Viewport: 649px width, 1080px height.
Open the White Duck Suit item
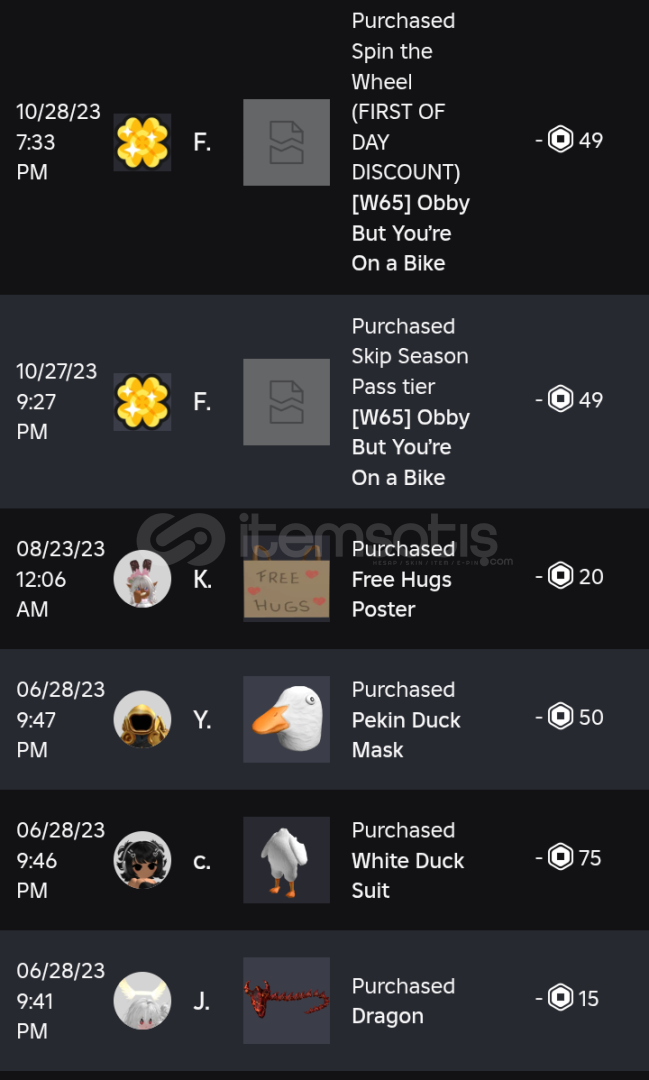tap(408, 875)
